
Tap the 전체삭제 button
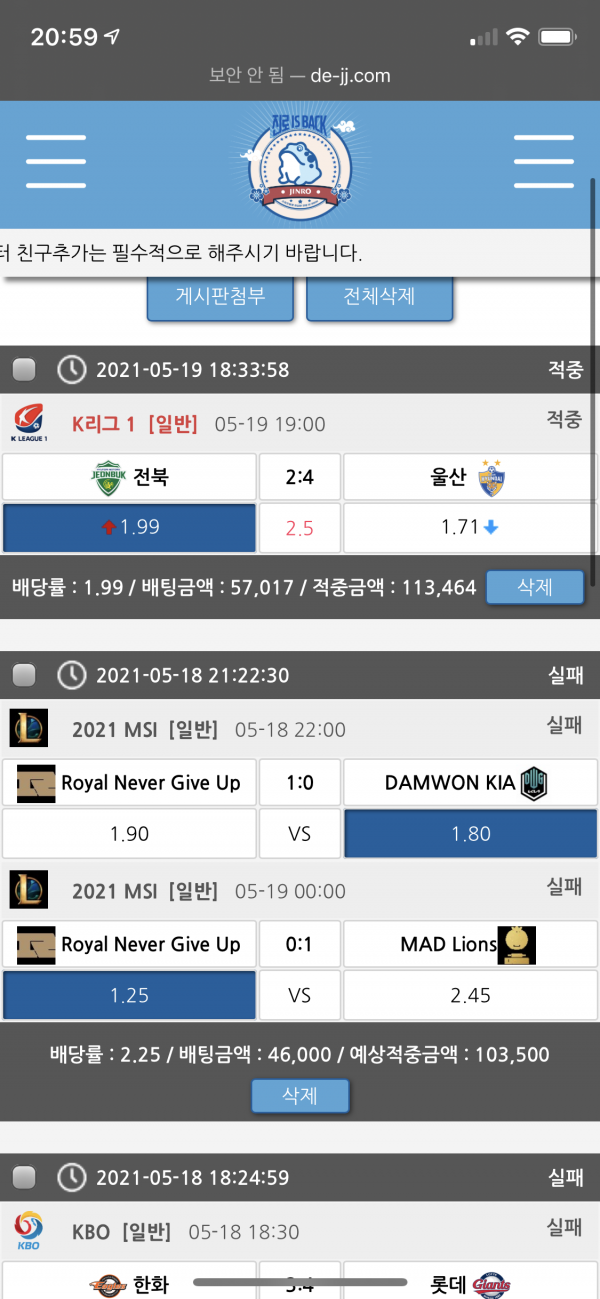pos(379,296)
